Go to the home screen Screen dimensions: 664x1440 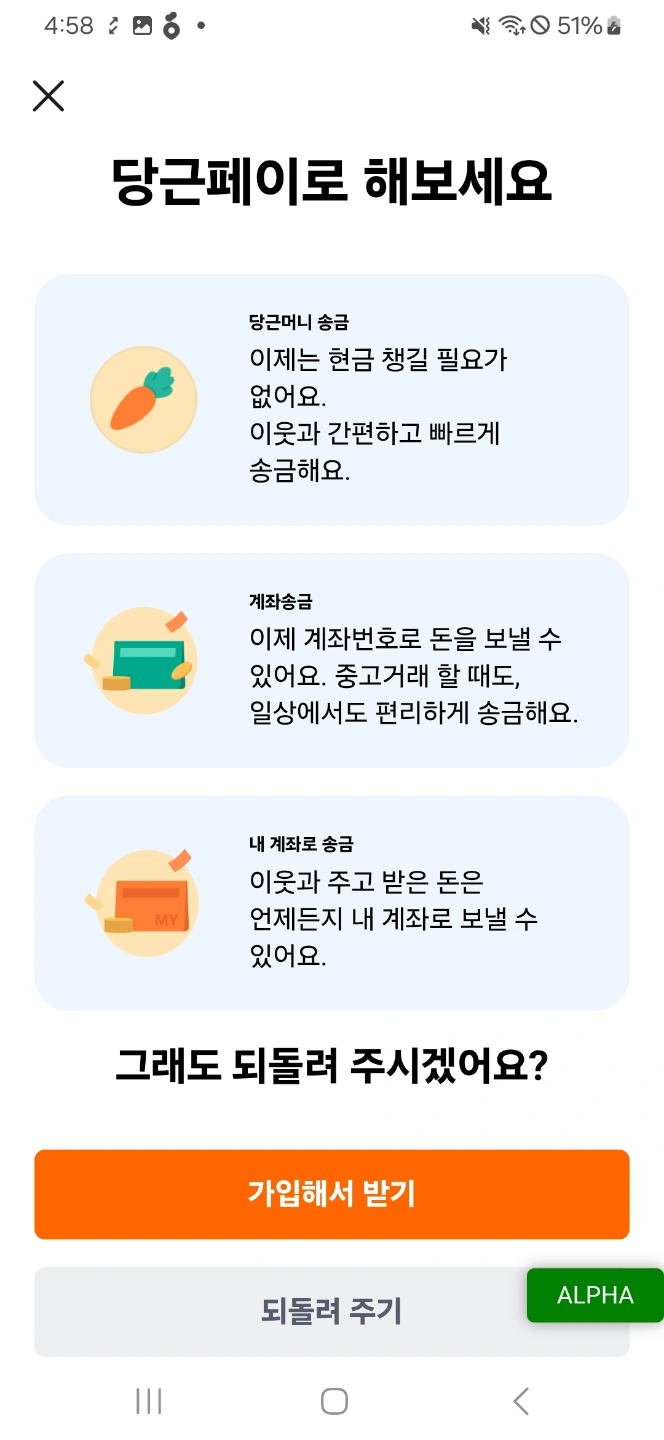pyautogui.click(x=334, y=1401)
